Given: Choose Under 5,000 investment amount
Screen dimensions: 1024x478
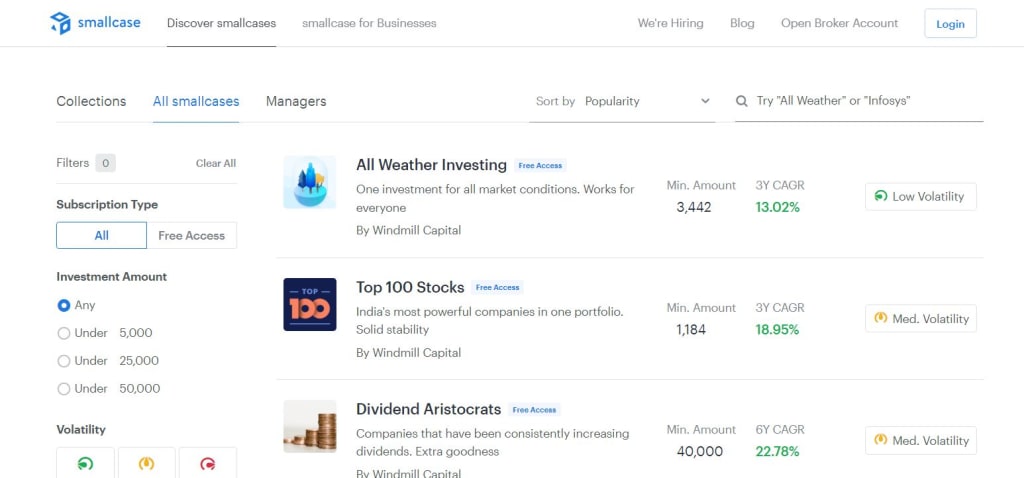Looking at the screenshot, I should 64,333.
